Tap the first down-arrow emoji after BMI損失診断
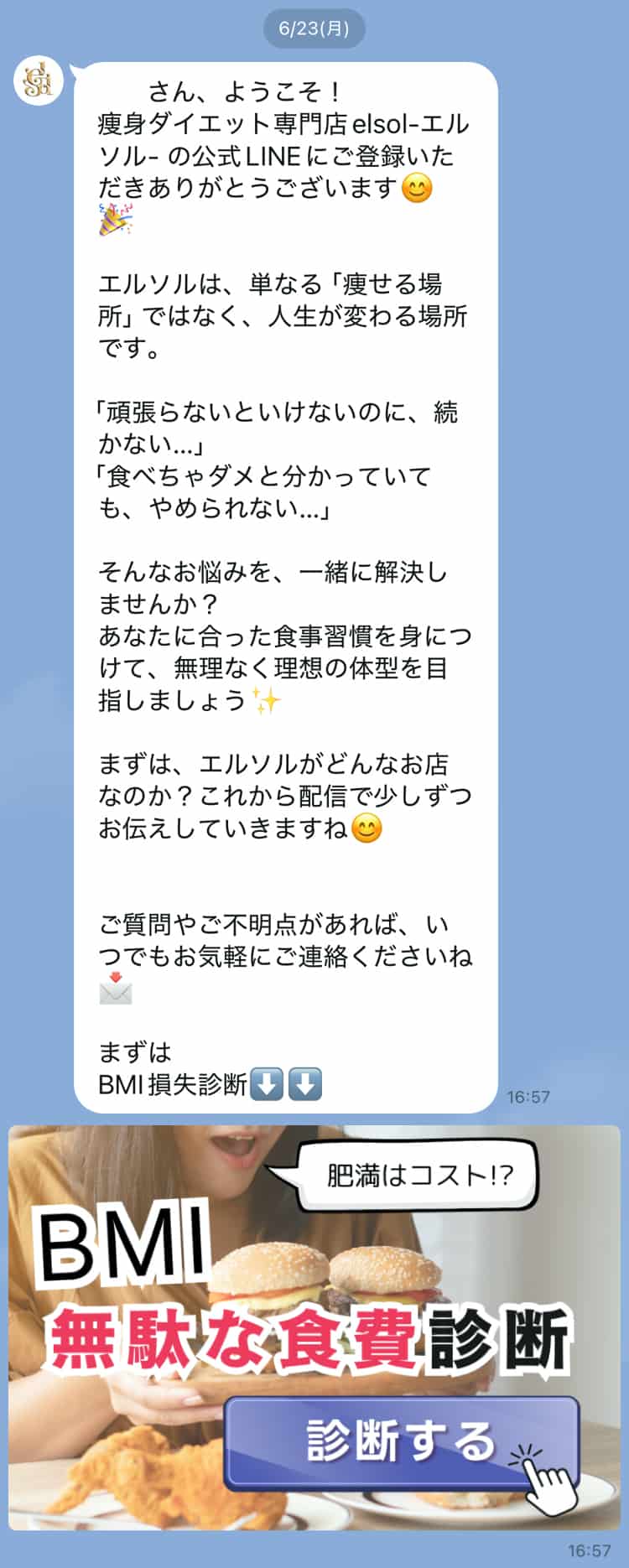Image resolution: width=629 pixels, height=1568 pixels. tap(267, 1083)
